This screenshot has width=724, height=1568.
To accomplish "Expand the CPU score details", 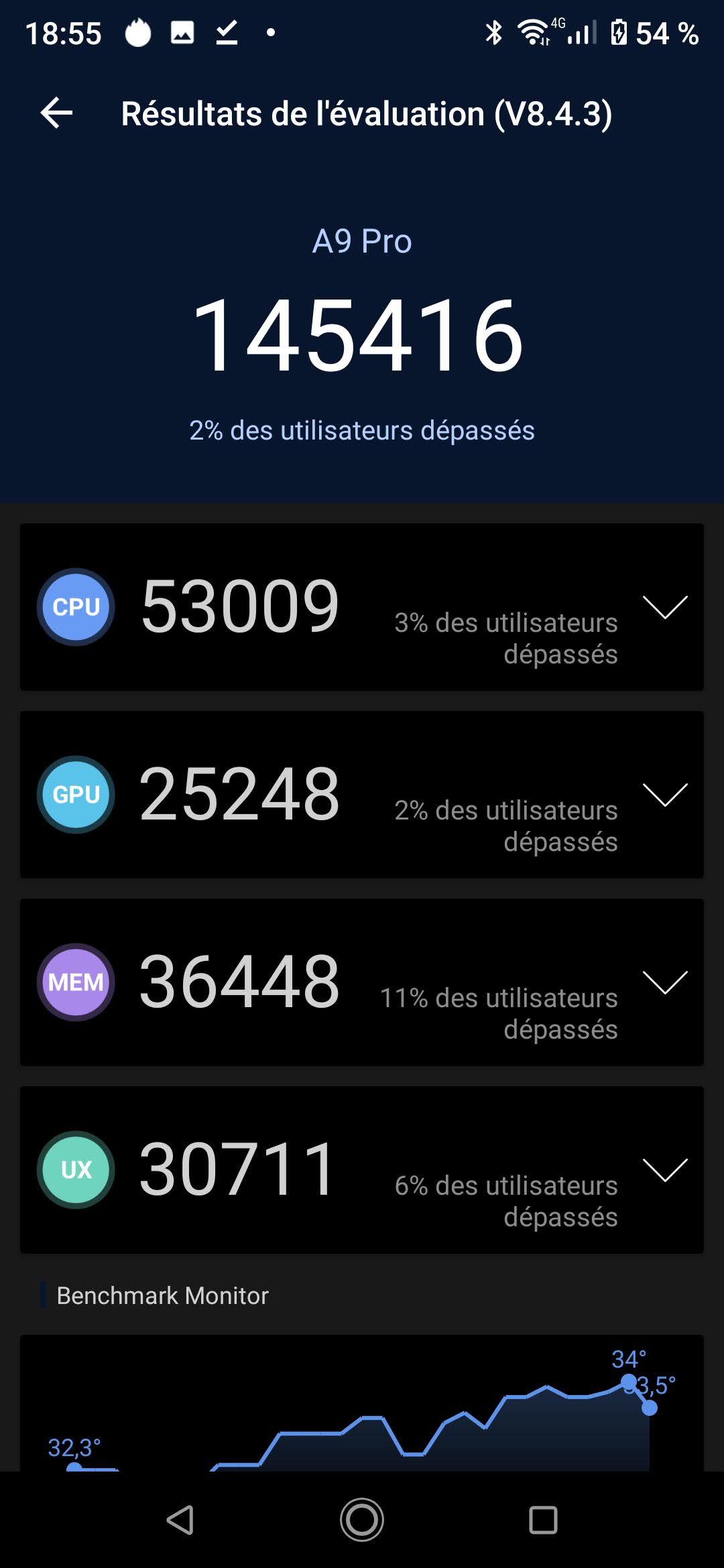I will pos(664,607).
